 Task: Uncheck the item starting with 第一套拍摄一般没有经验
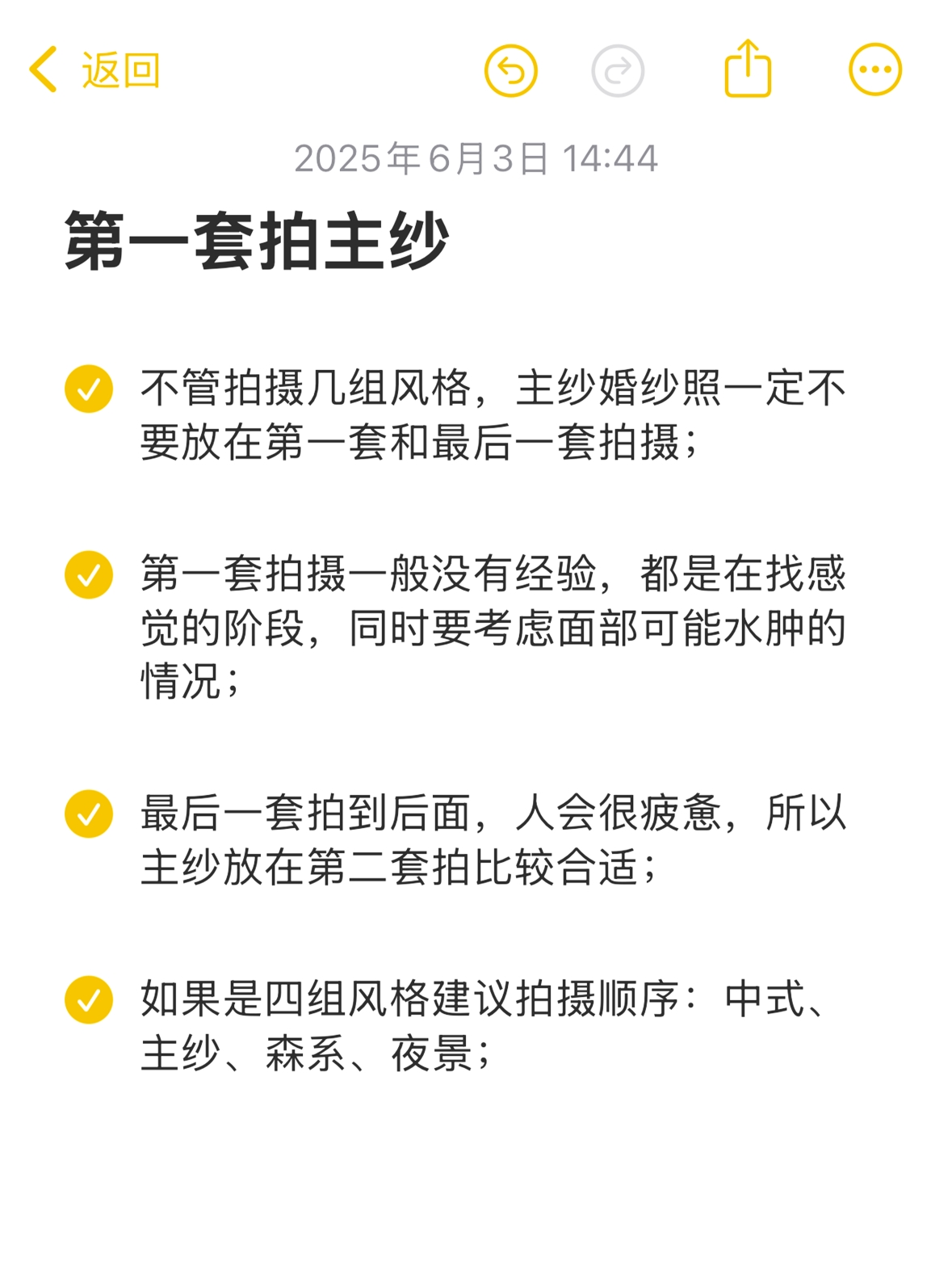[x=89, y=575]
